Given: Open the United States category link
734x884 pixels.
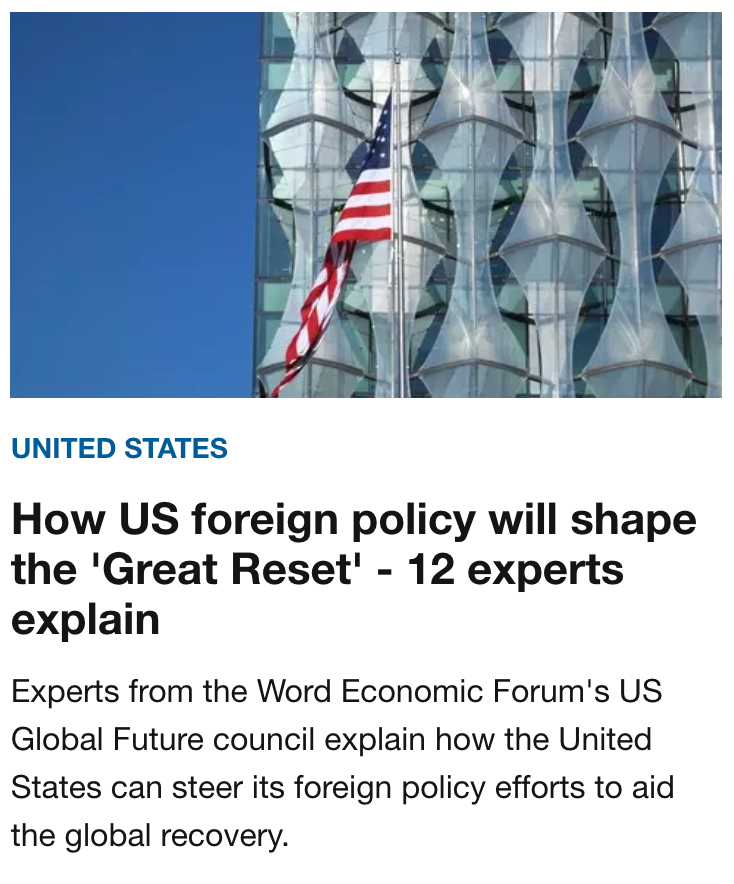Looking at the screenshot, I should [x=120, y=449].
